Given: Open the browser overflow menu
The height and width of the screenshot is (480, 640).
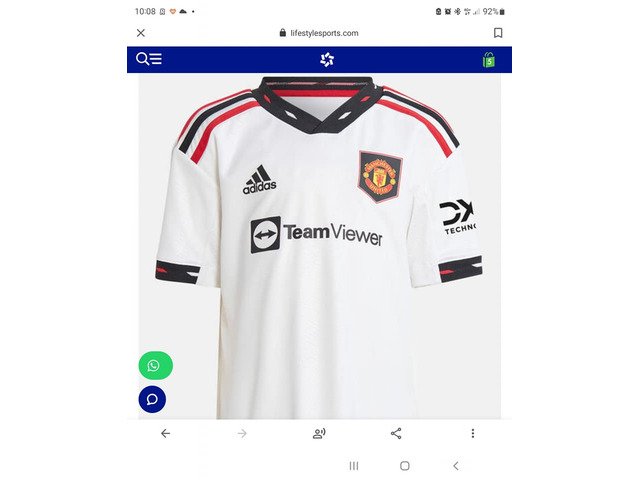Looking at the screenshot, I should pyautogui.click(x=473, y=433).
